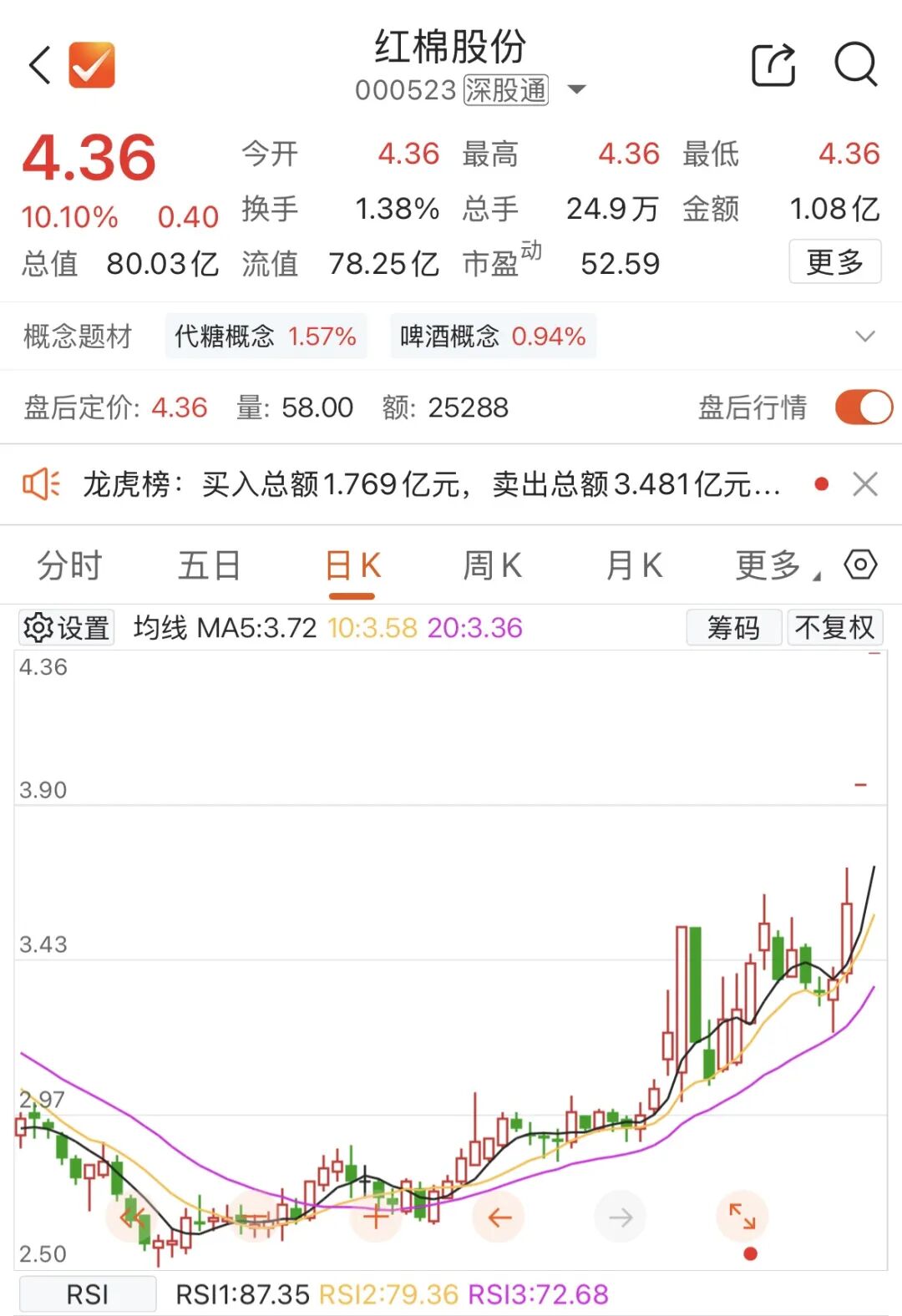Share this stock page
The image size is (902, 1316).
pyautogui.click(x=773, y=65)
